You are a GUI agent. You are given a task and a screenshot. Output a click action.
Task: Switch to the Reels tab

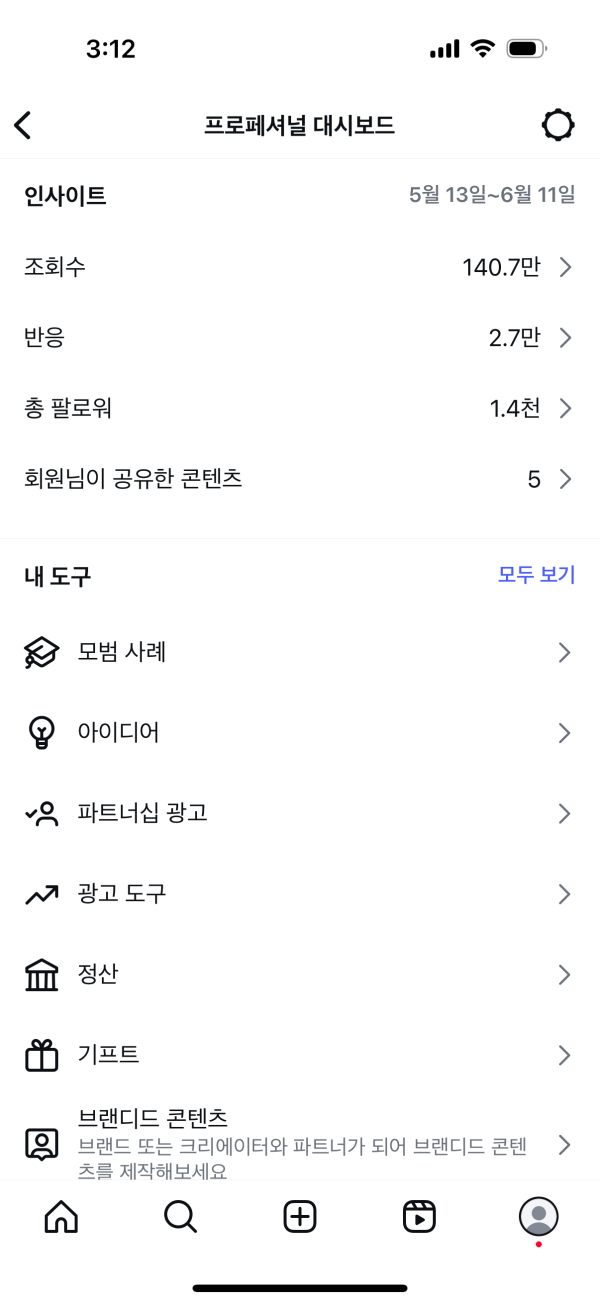[x=419, y=1216]
